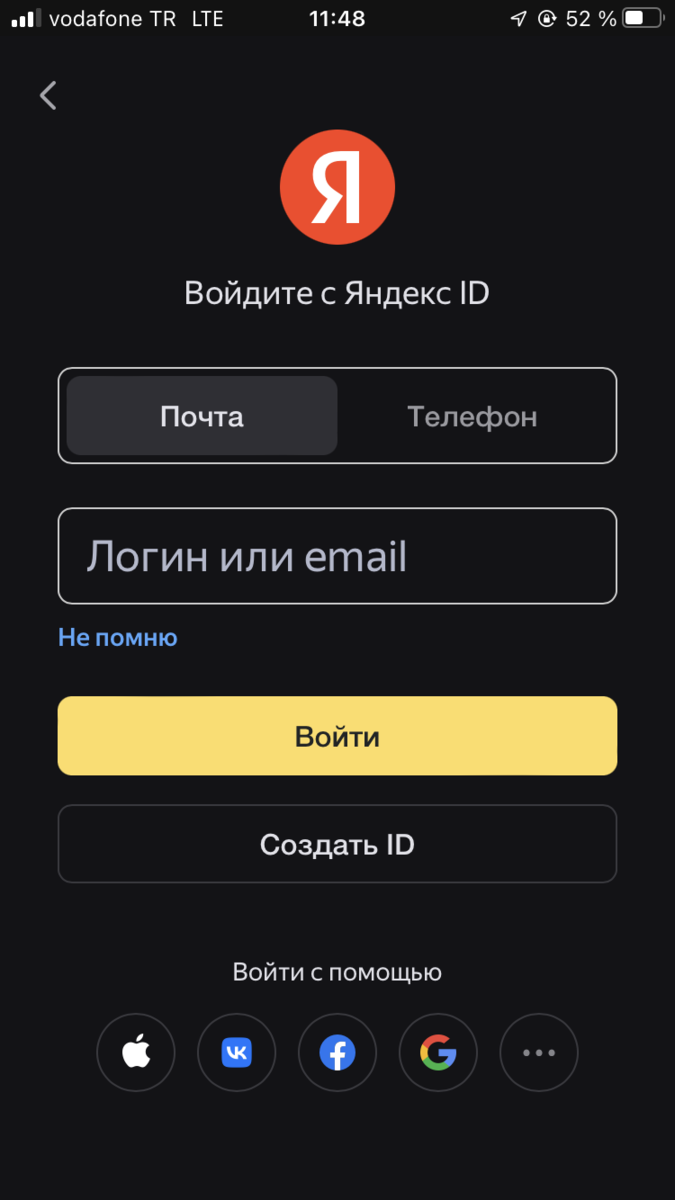This screenshot has width=675, height=1200.
Task: Go back using the top-left arrow
Action: [x=48, y=95]
